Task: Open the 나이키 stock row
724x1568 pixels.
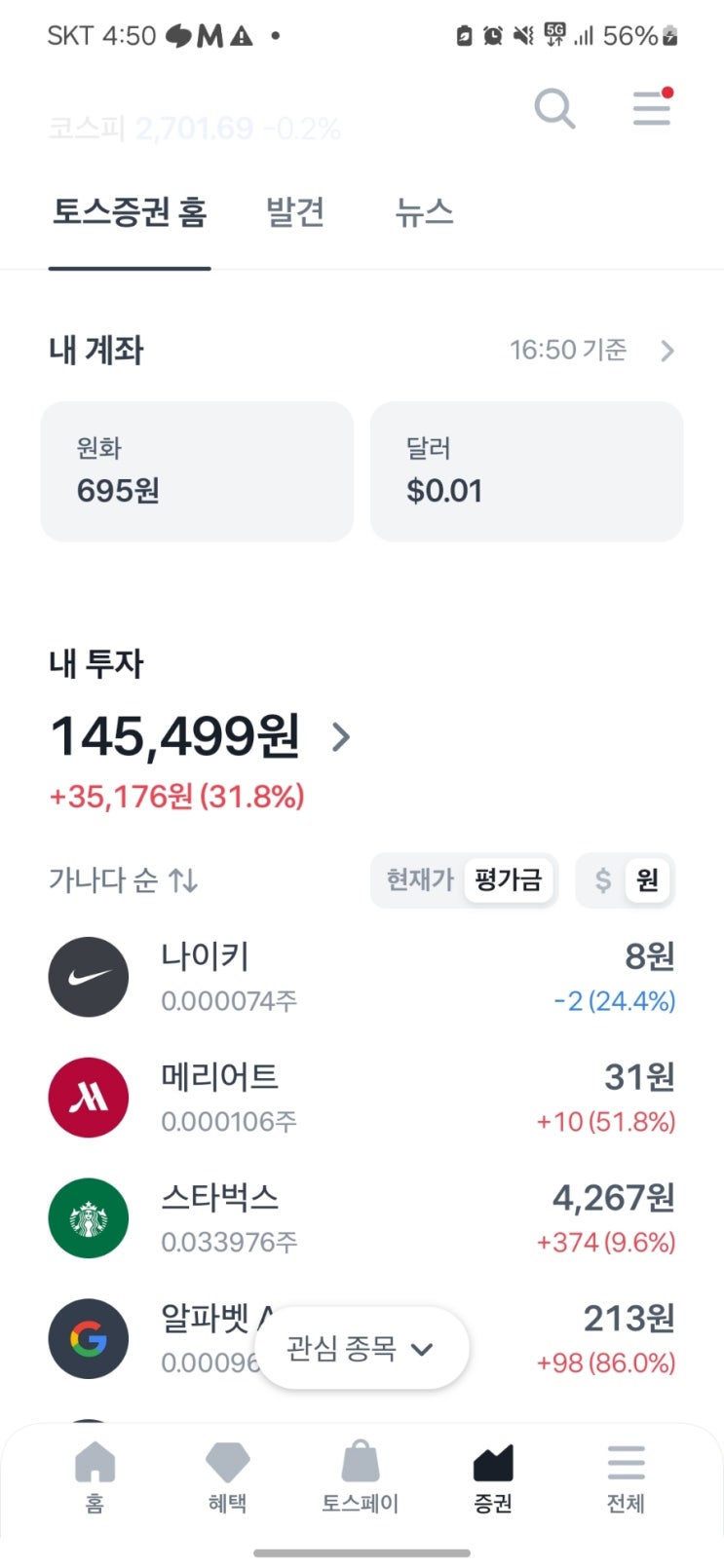Action: [362, 977]
